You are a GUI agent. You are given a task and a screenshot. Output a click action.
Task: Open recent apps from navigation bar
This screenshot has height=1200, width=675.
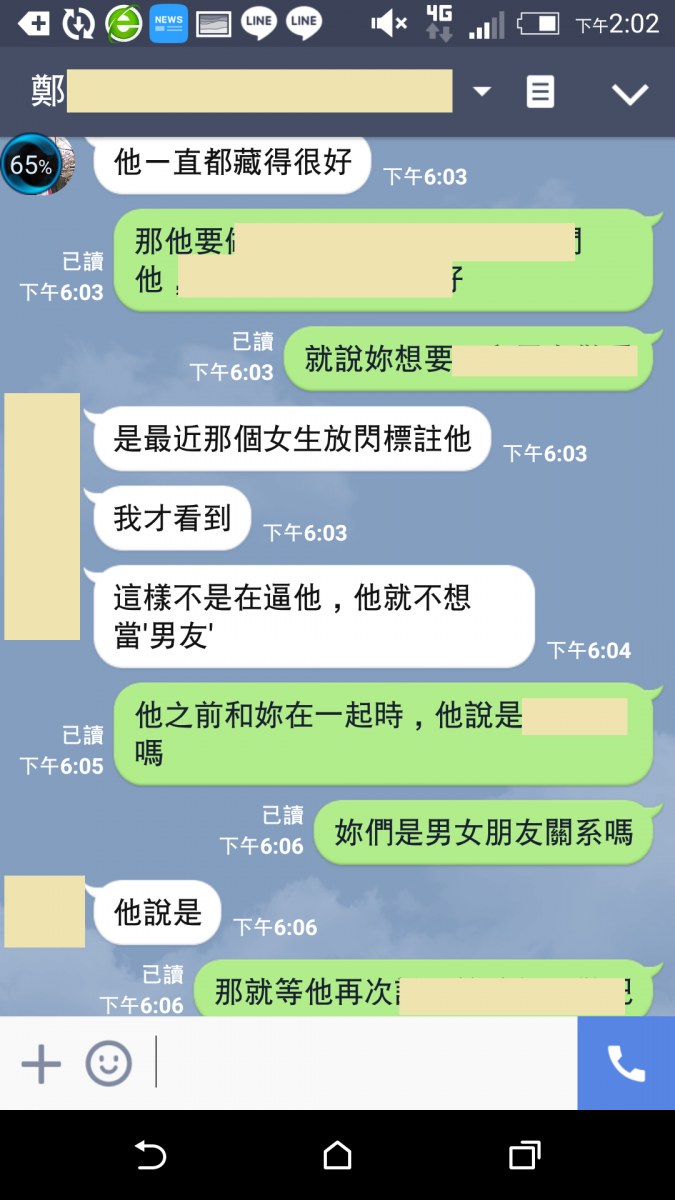click(x=524, y=1156)
